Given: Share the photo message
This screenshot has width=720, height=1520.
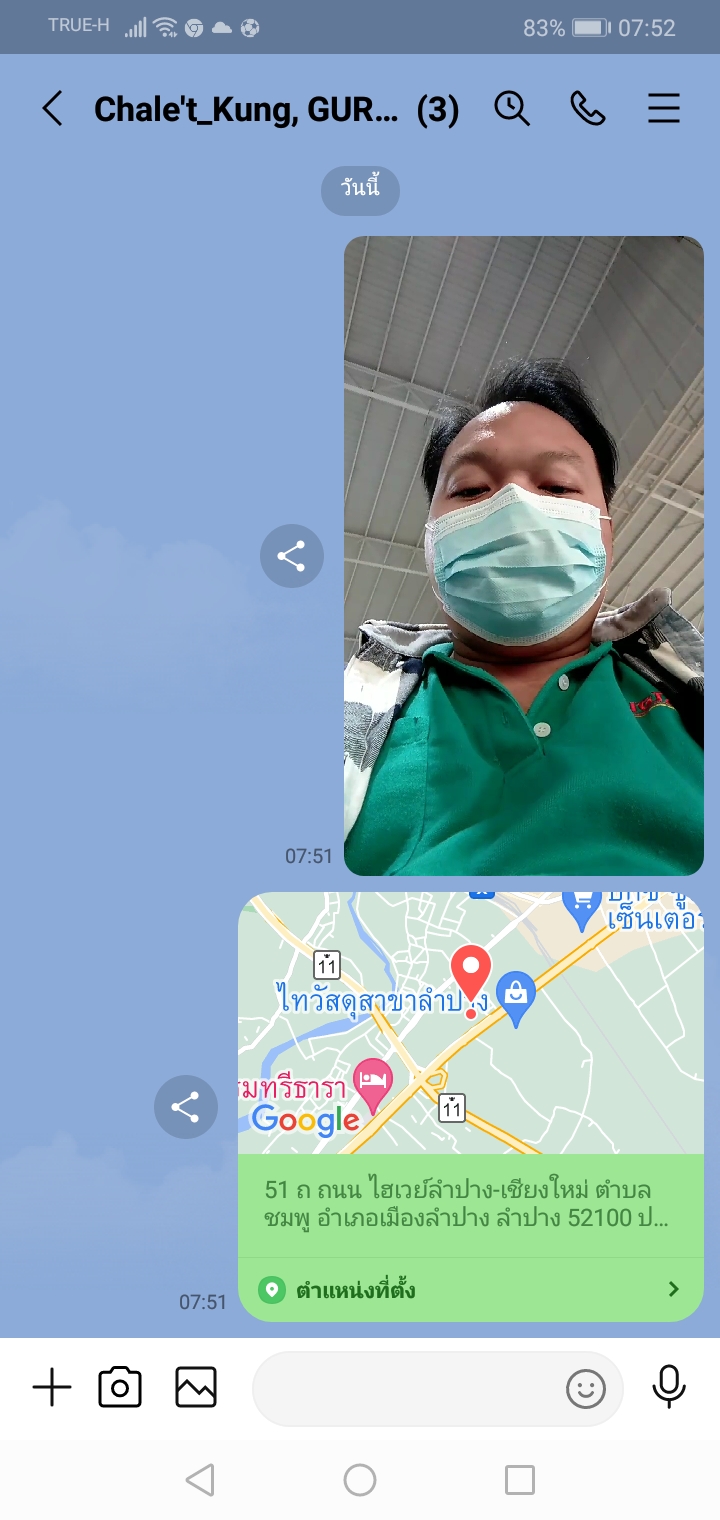Looking at the screenshot, I should coord(291,556).
